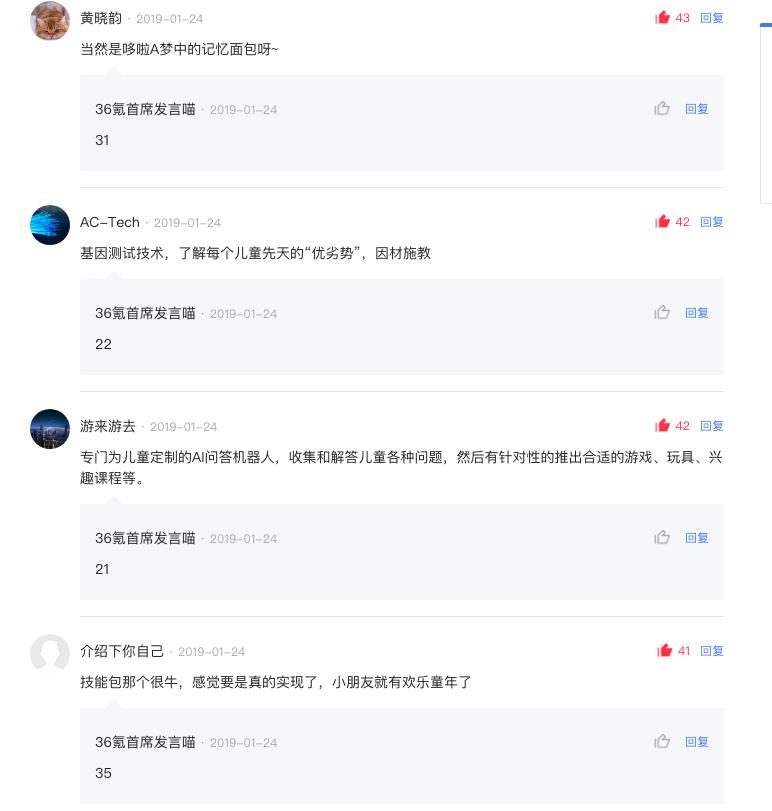772x811 pixels.
Task: Reply to 游来游去's comment
Action: [x=711, y=426]
